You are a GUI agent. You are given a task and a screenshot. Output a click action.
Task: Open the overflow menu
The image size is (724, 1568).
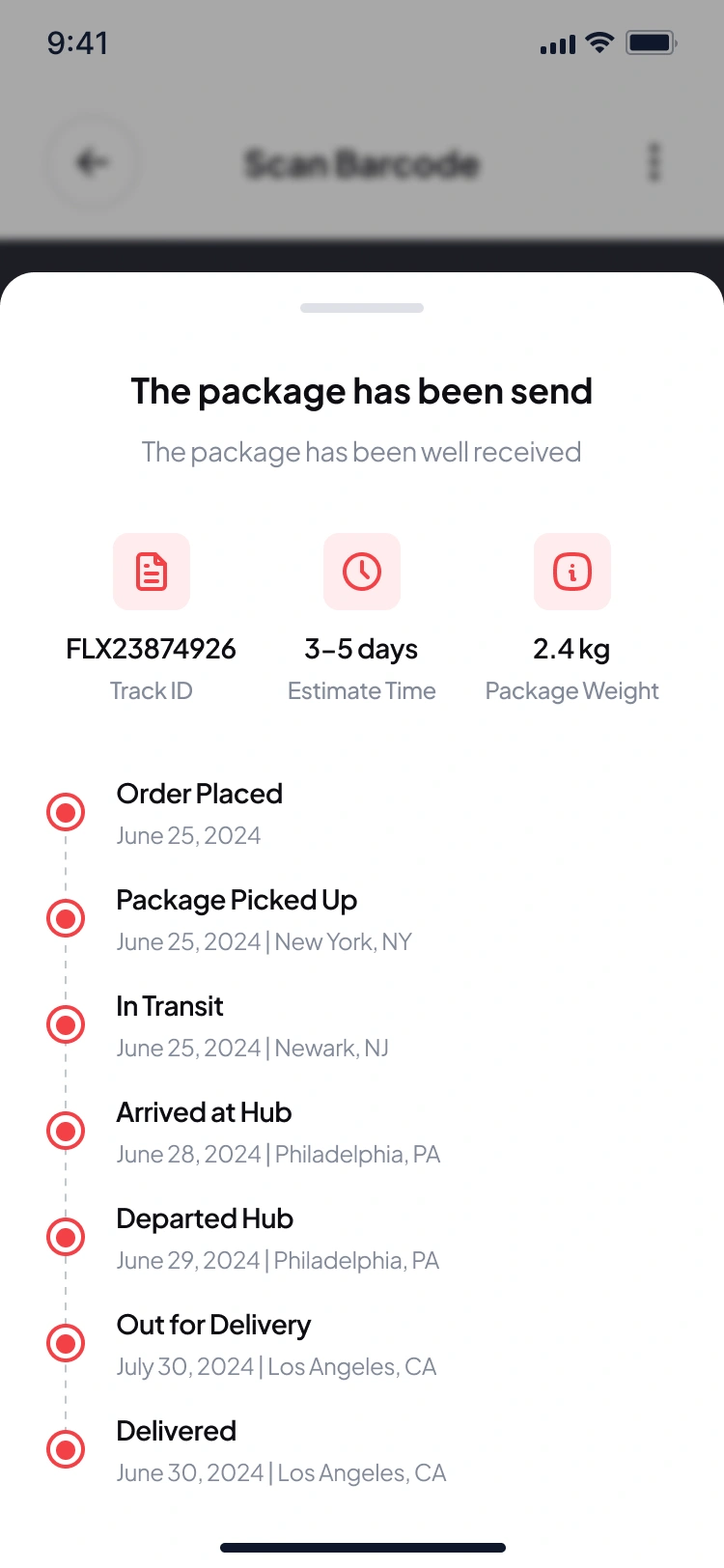(654, 163)
